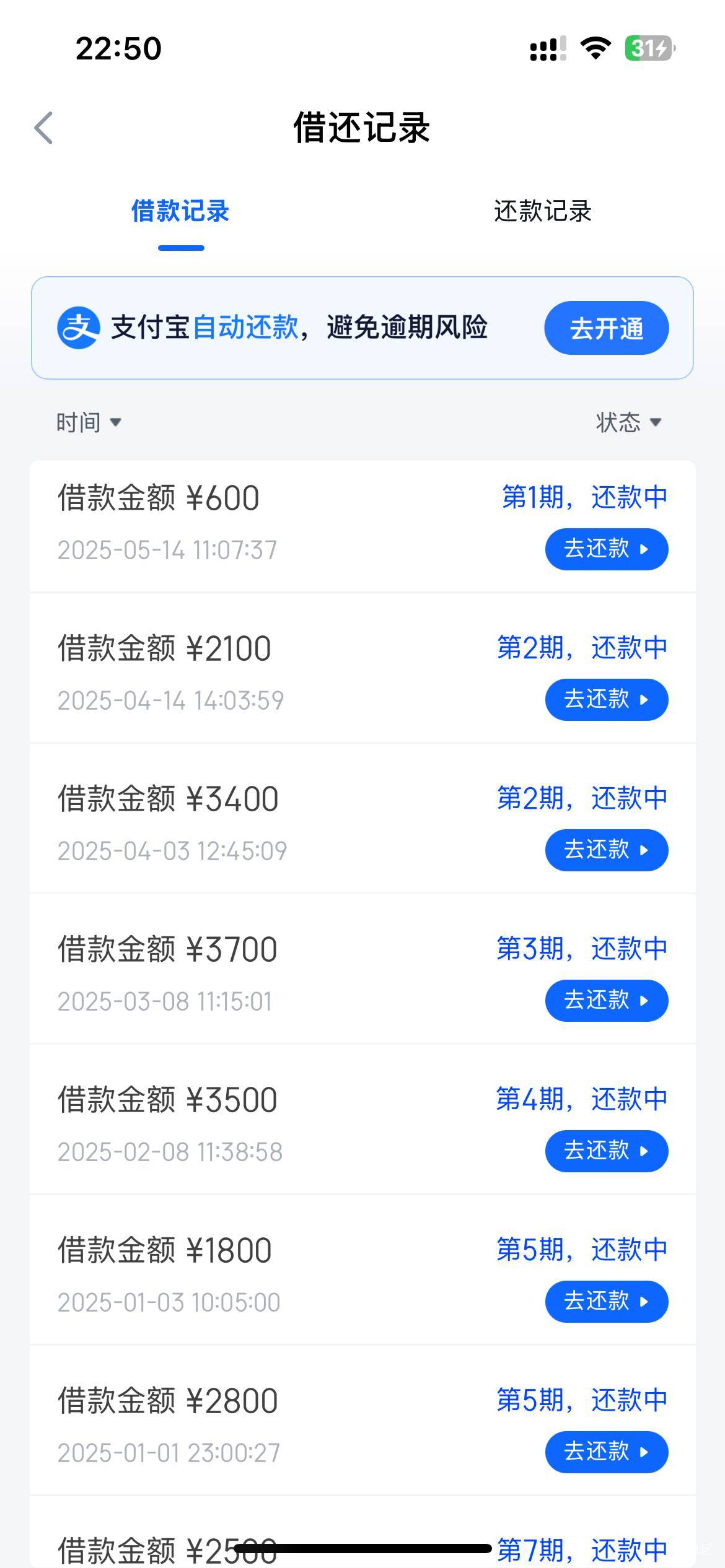Tap 去还款 for the ¥600 loan
Viewport: 725px width, 1568px height.
coord(607,549)
